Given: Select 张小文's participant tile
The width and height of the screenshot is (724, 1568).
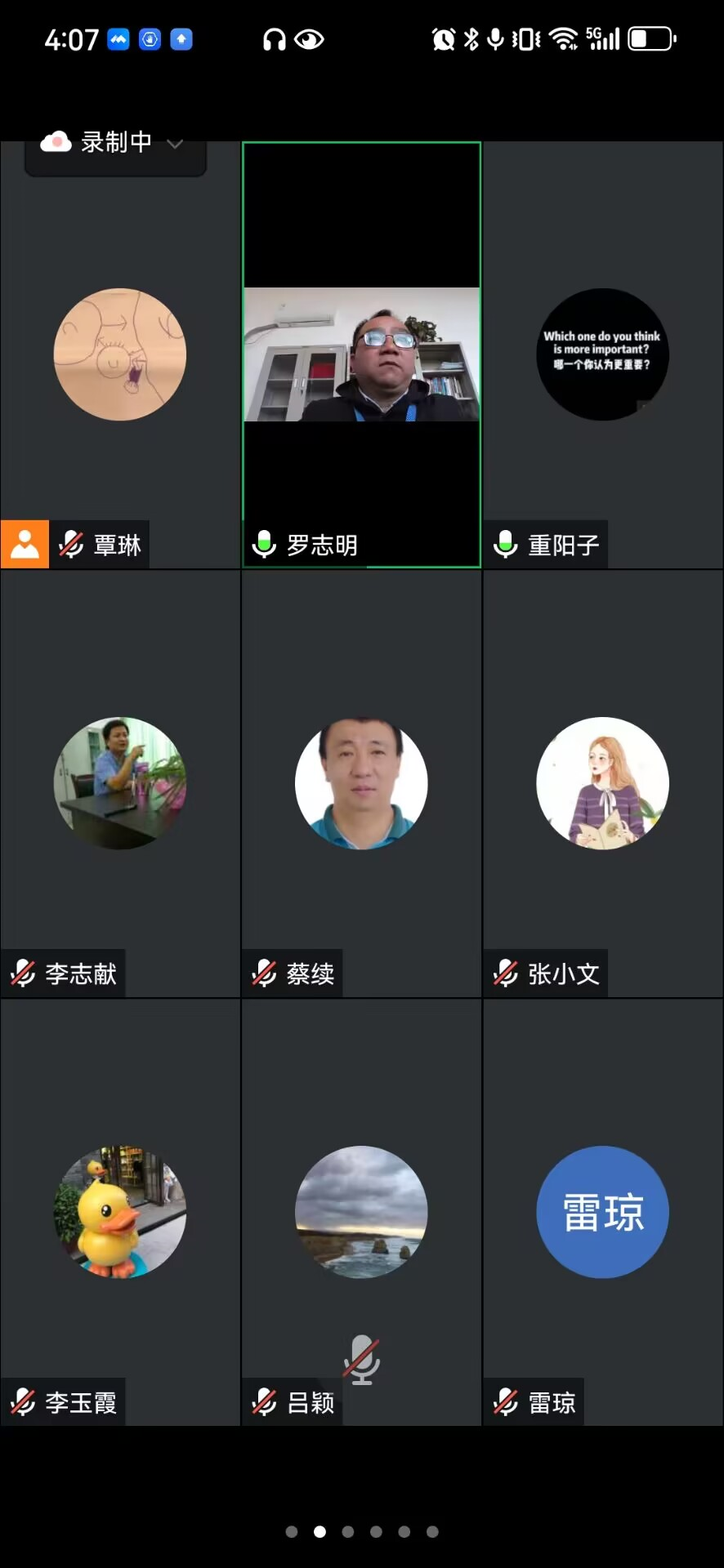Looking at the screenshot, I should tap(602, 783).
